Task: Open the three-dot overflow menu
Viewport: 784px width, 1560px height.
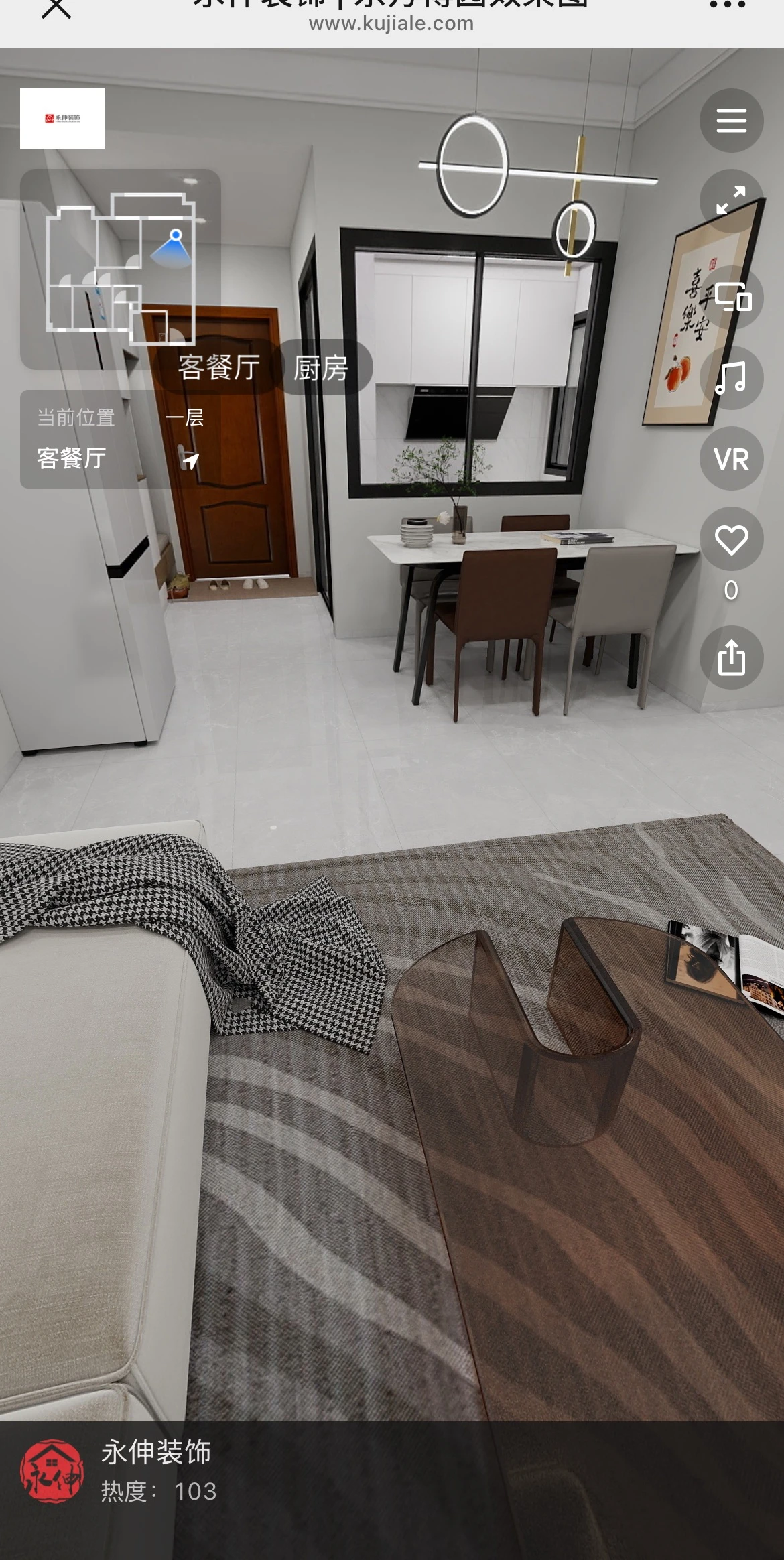Action: [727, 5]
